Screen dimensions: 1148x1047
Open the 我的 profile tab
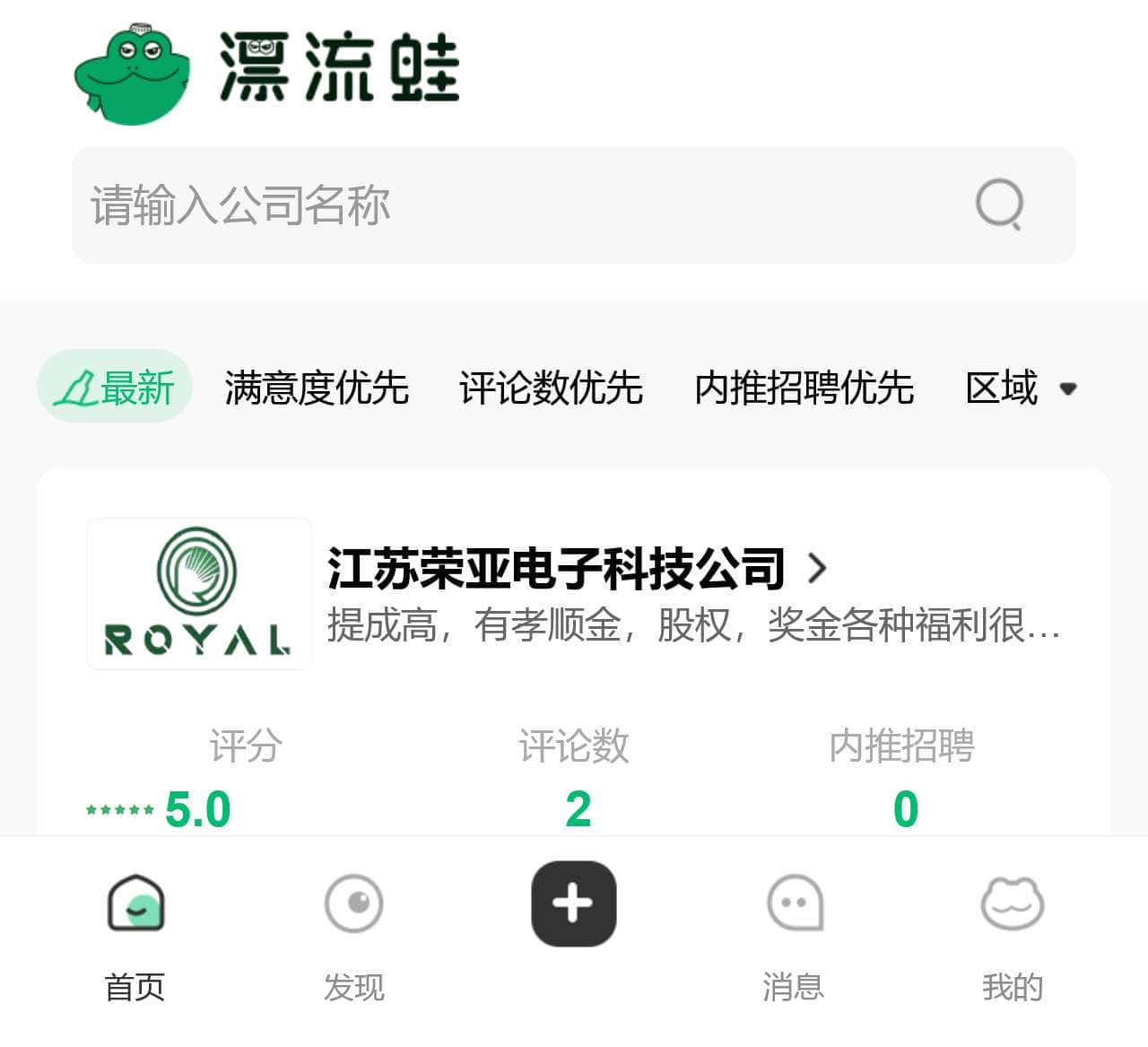[x=1013, y=933]
